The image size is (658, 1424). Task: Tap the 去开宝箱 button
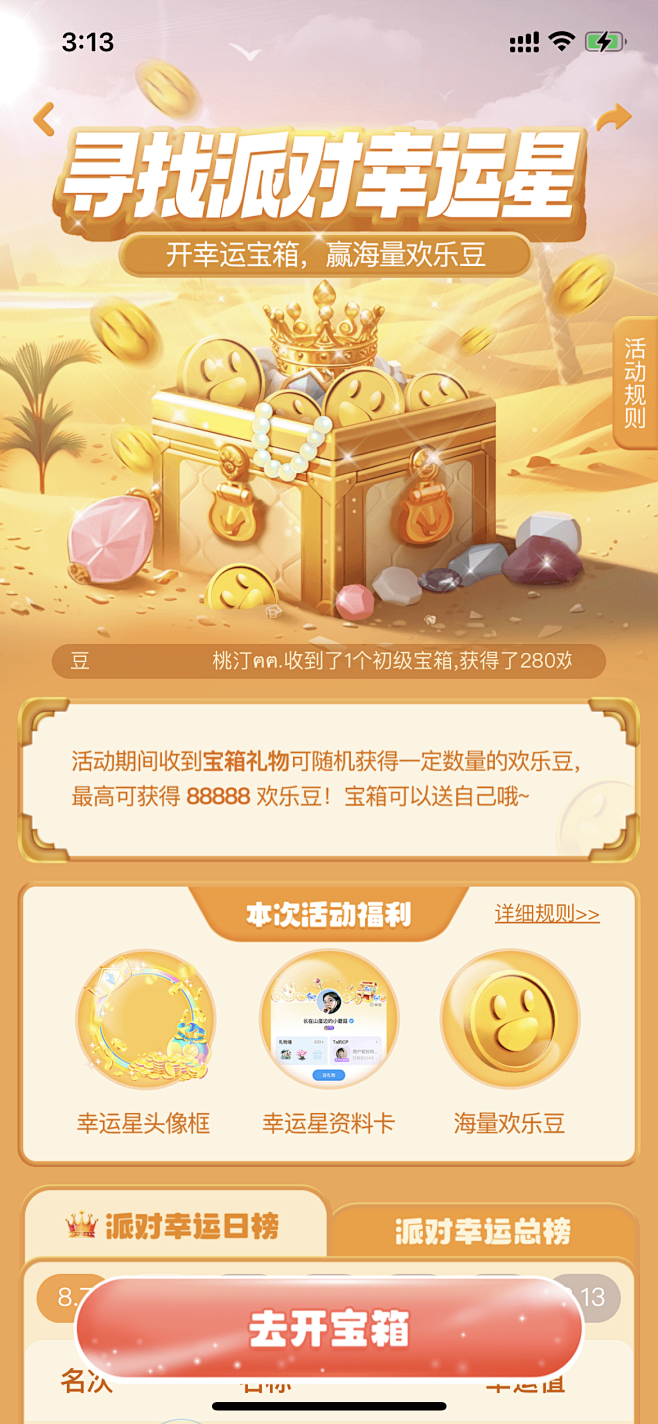[329, 1330]
